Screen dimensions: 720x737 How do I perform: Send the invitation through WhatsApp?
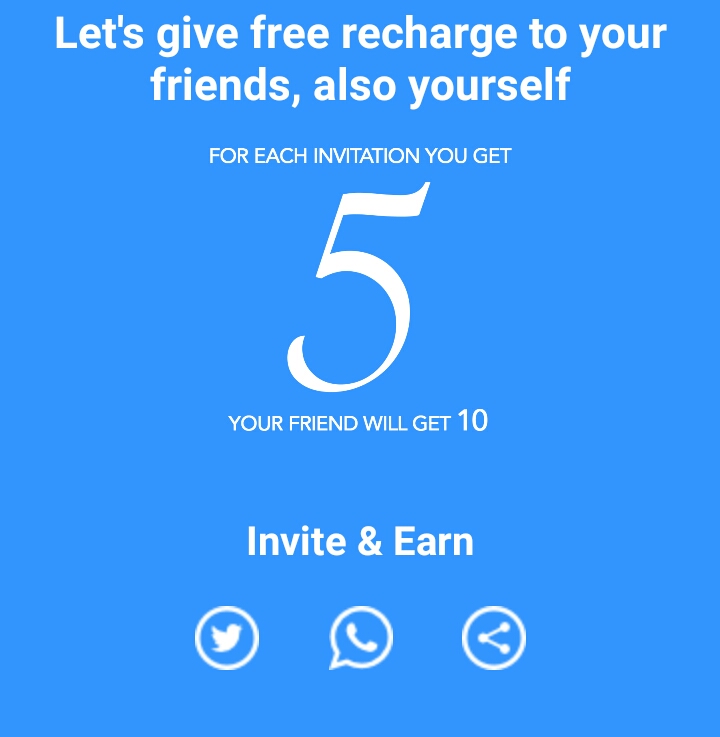(x=360, y=637)
